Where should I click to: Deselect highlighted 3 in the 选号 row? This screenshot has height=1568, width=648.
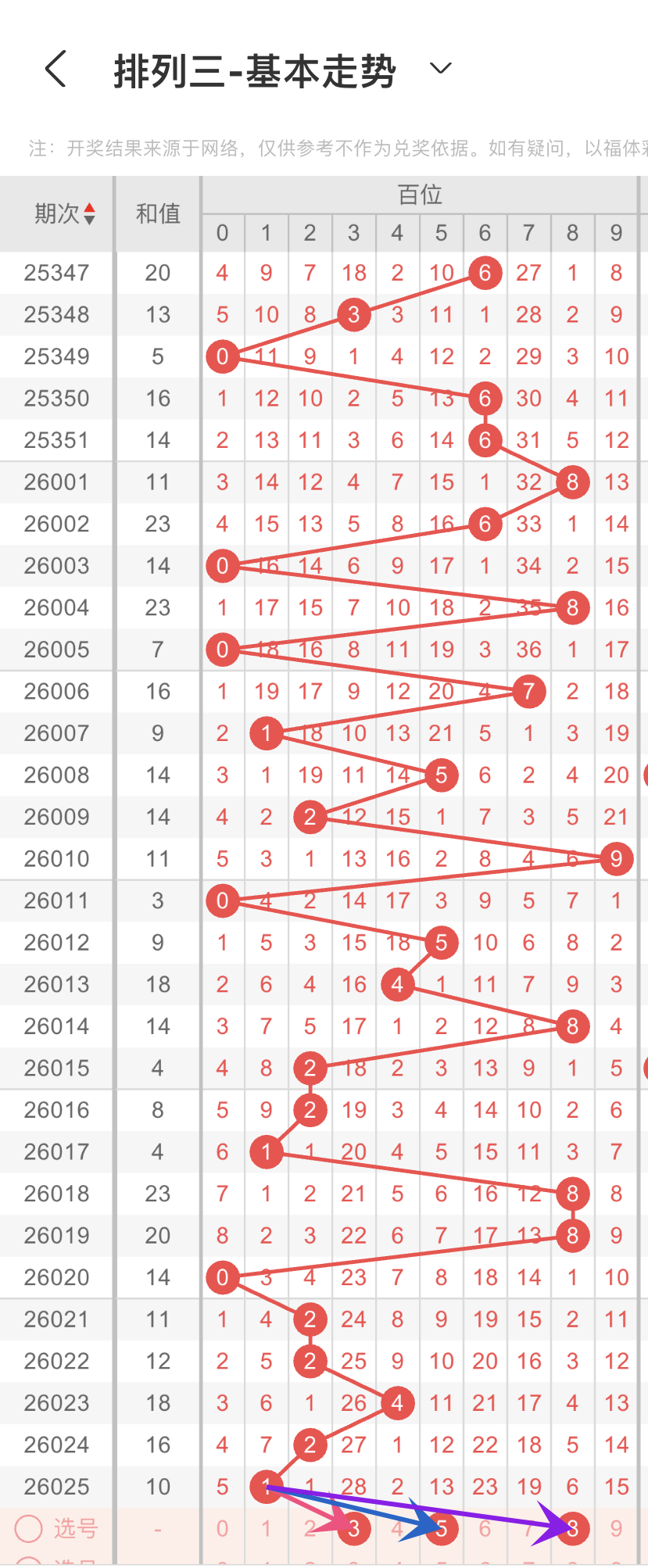354,1528
